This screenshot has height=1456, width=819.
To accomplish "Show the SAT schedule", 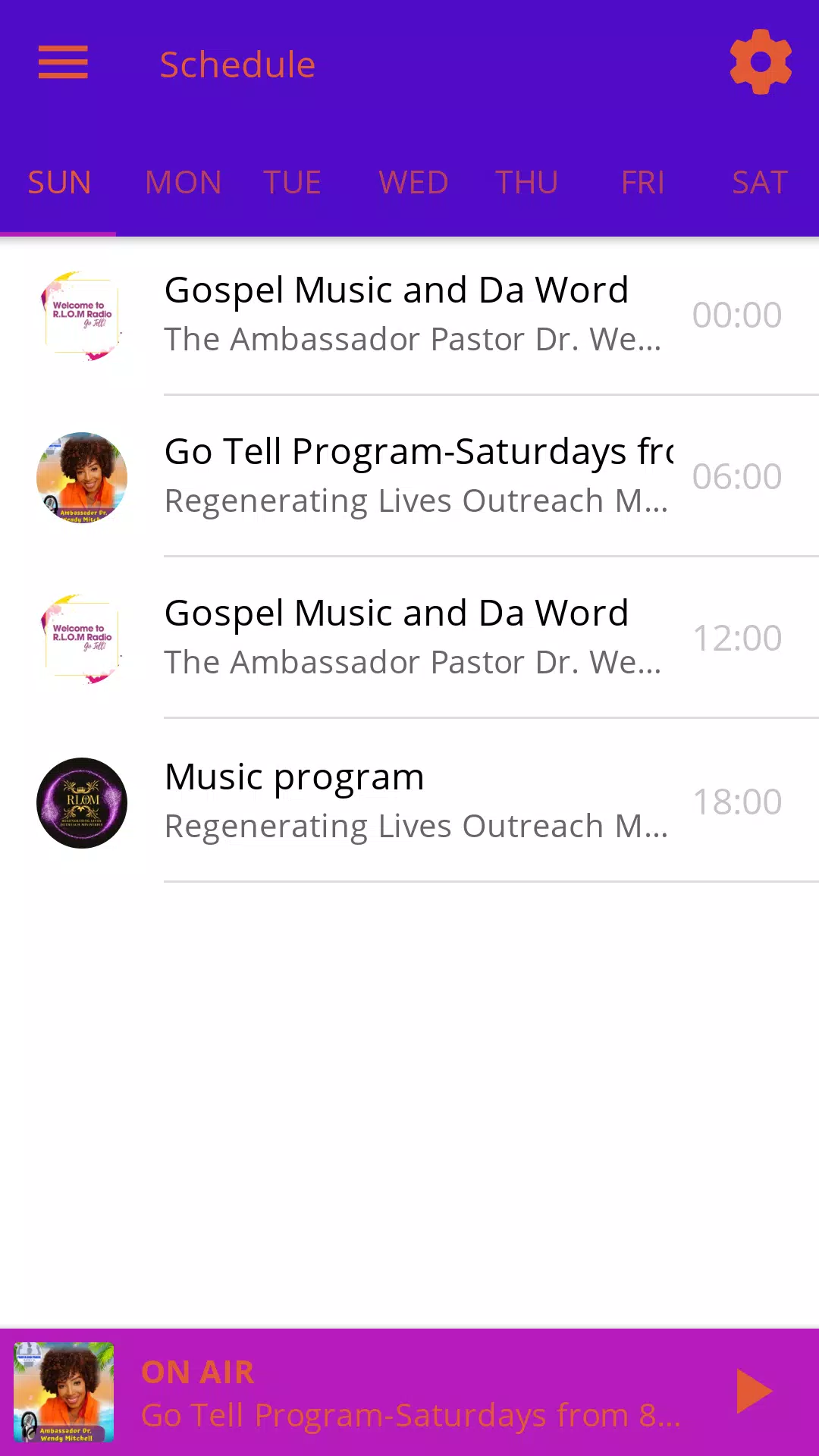I will coord(760,183).
